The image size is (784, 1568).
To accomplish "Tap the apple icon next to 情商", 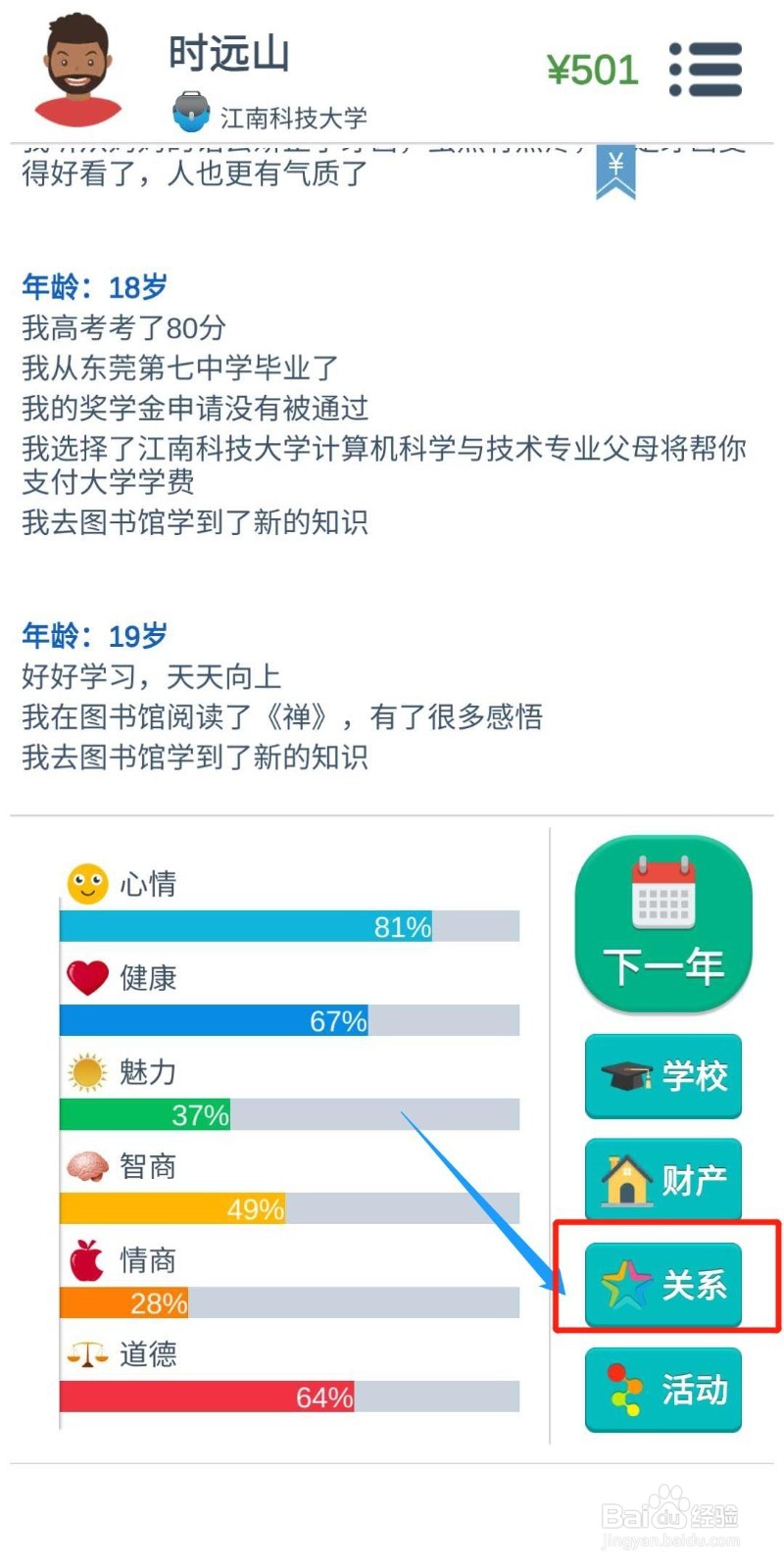I will [x=88, y=1258].
